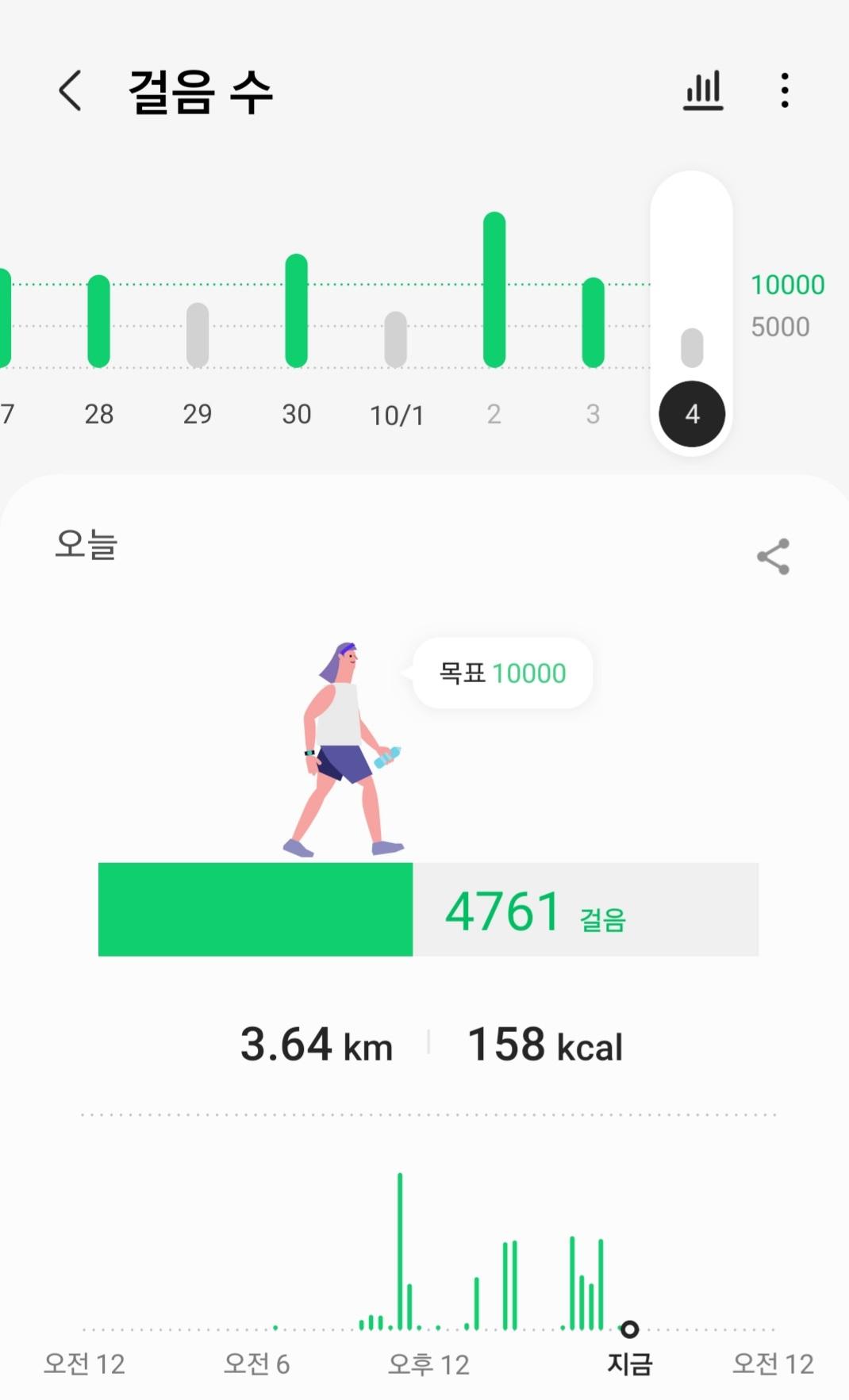Image resolution: width=849 pixels, height=1400 pixels.
Task: Go back from the 걸음 수 screen
Action: [x=70, y=90]
